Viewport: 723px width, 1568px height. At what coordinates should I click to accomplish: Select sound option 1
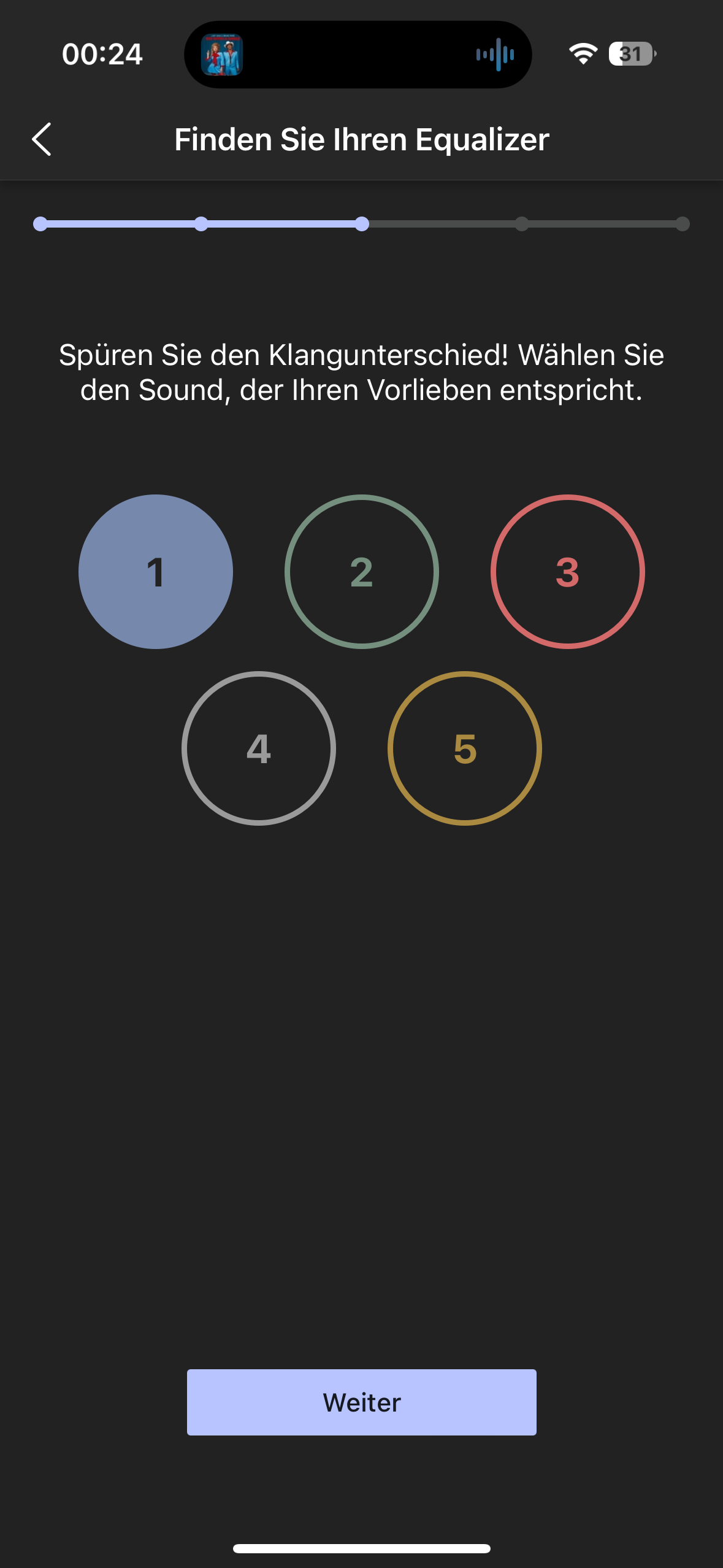(x=156, y=572)
